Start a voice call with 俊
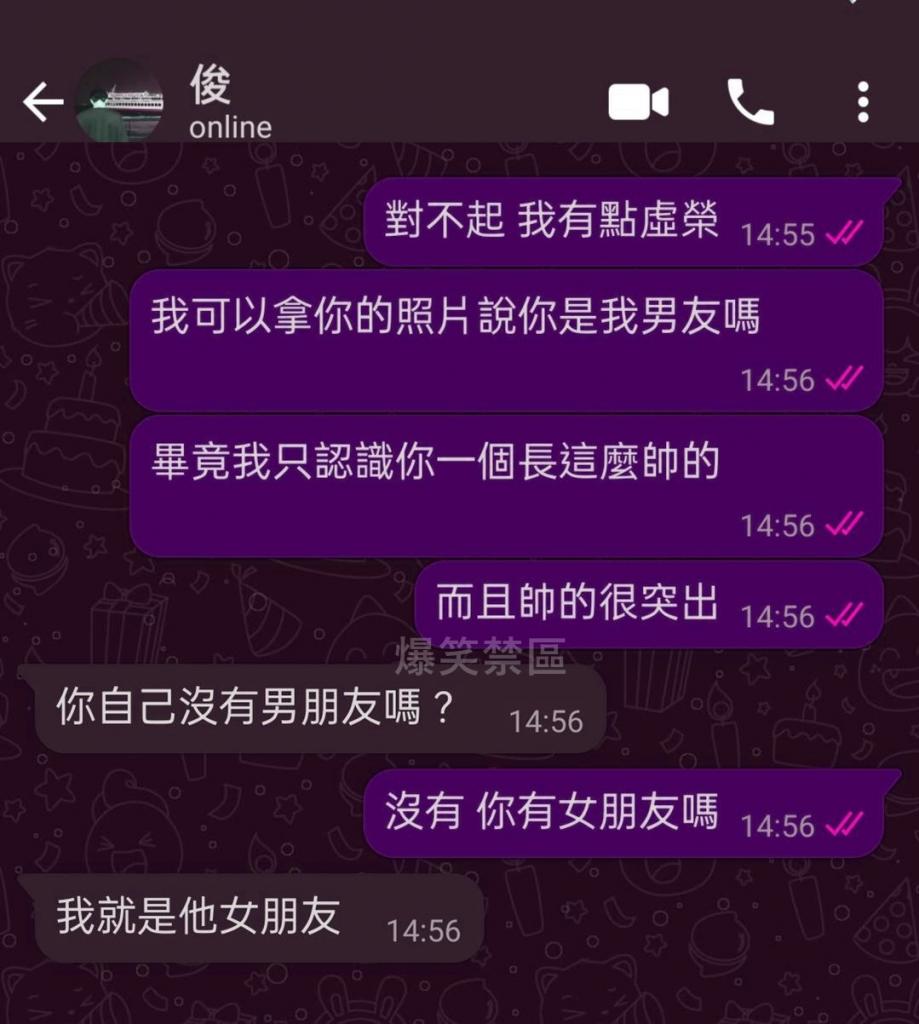Viewport: 919px width, 1024px height. 750,102
